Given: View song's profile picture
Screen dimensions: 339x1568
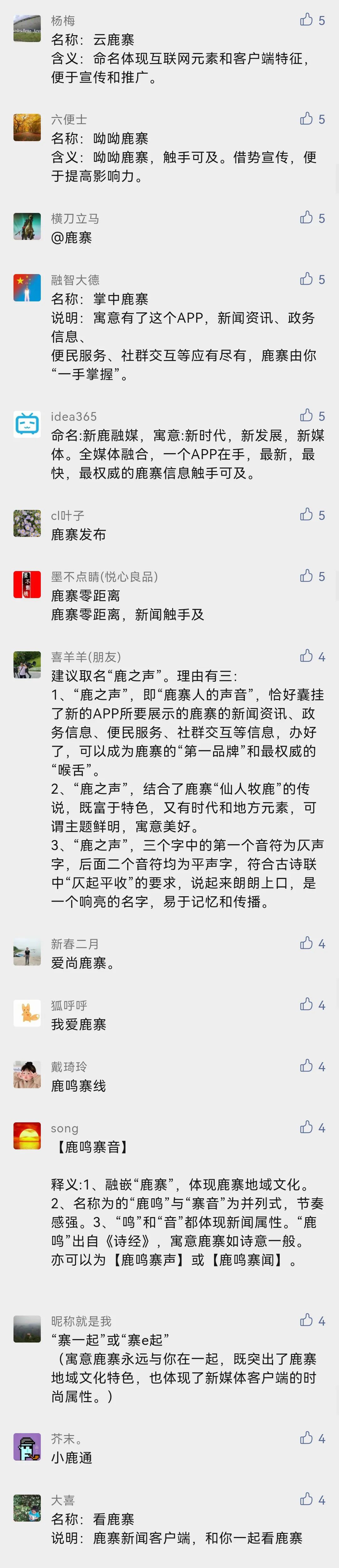Looking at the screenshot, I should click(x=27, y=1136).
